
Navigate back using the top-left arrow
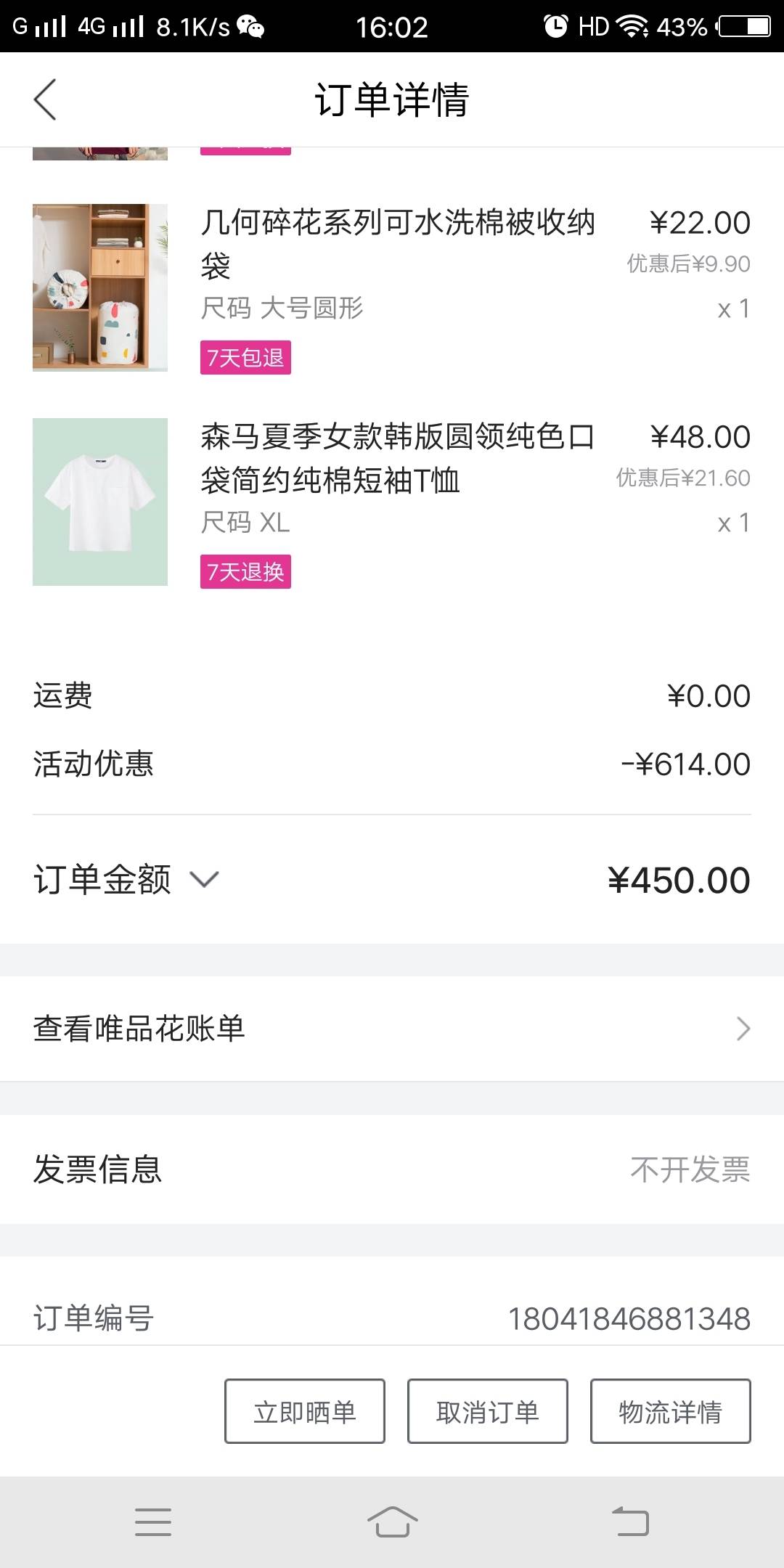(45, 100)
